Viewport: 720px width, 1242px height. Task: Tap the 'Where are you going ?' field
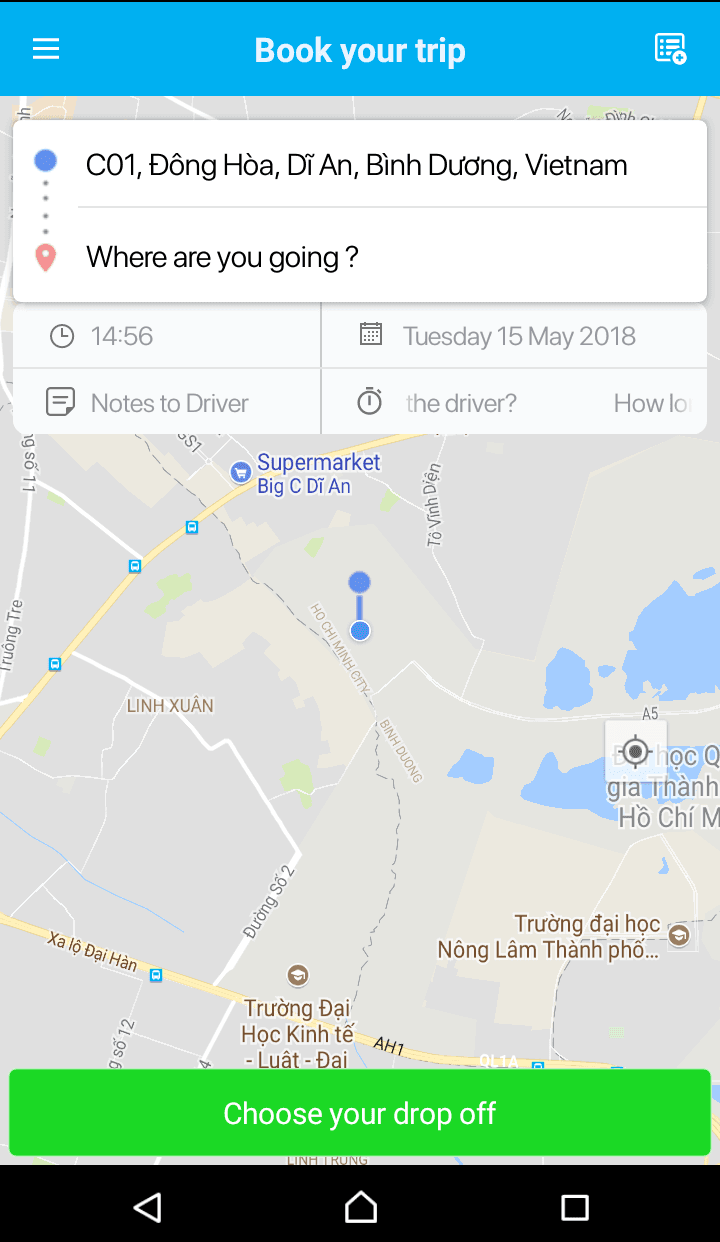pos(357,257)
